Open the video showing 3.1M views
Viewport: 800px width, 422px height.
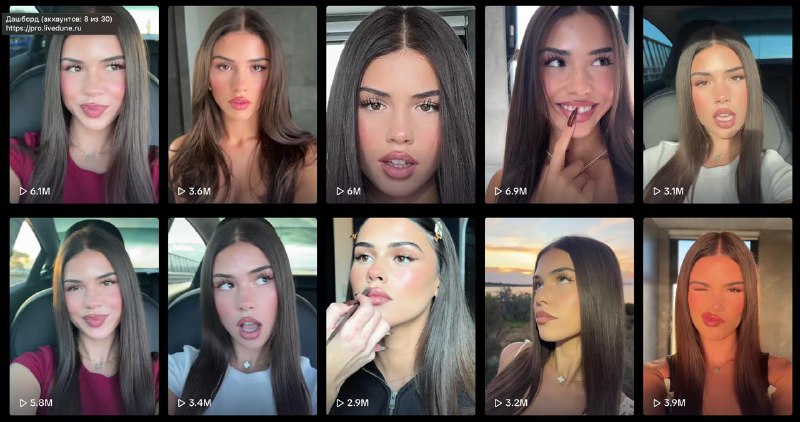coord(717,105)
